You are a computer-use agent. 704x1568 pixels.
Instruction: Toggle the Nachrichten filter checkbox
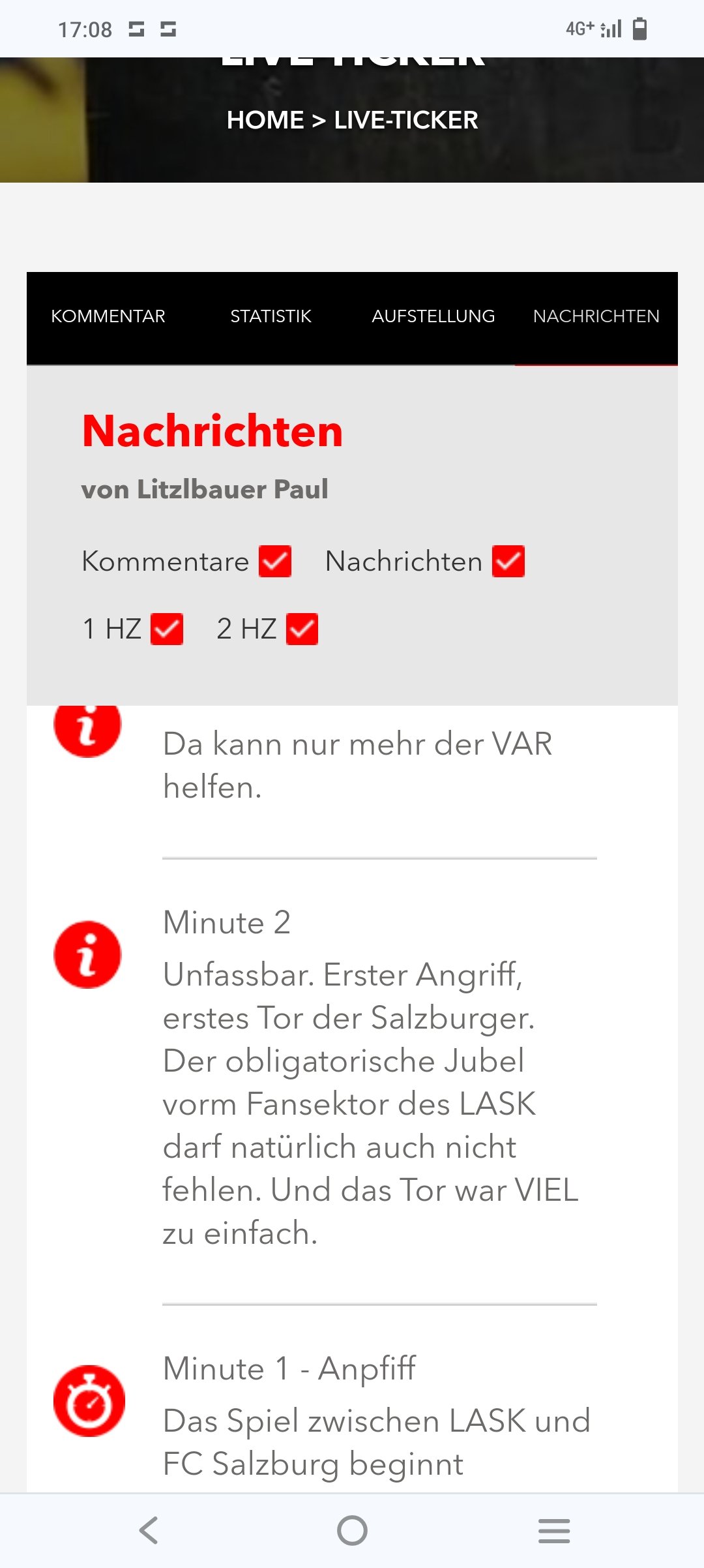pyautogui.click(x=508, y=562)
